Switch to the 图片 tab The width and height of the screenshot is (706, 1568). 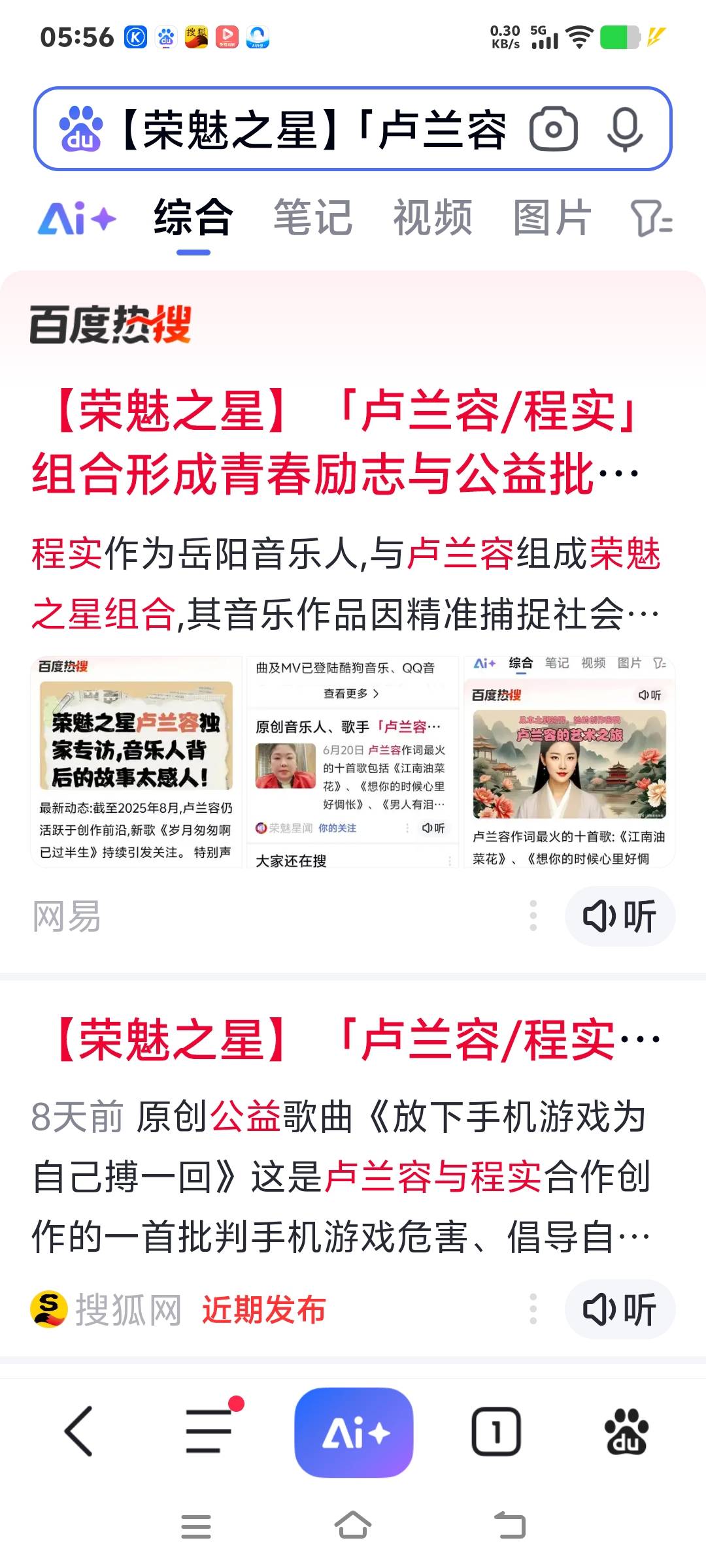point(552,218)
